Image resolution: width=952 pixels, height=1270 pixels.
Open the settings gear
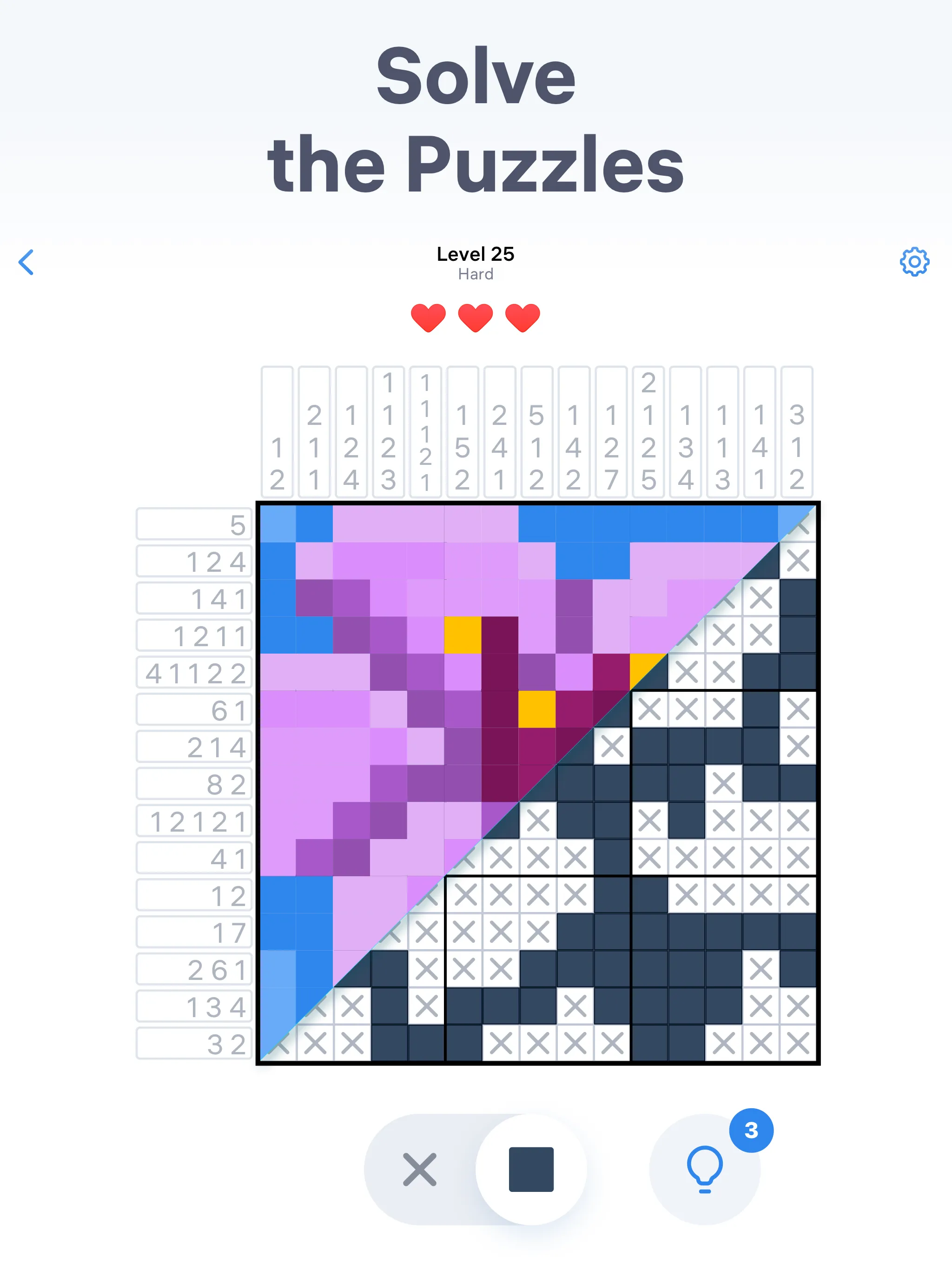tap(914, 262)
